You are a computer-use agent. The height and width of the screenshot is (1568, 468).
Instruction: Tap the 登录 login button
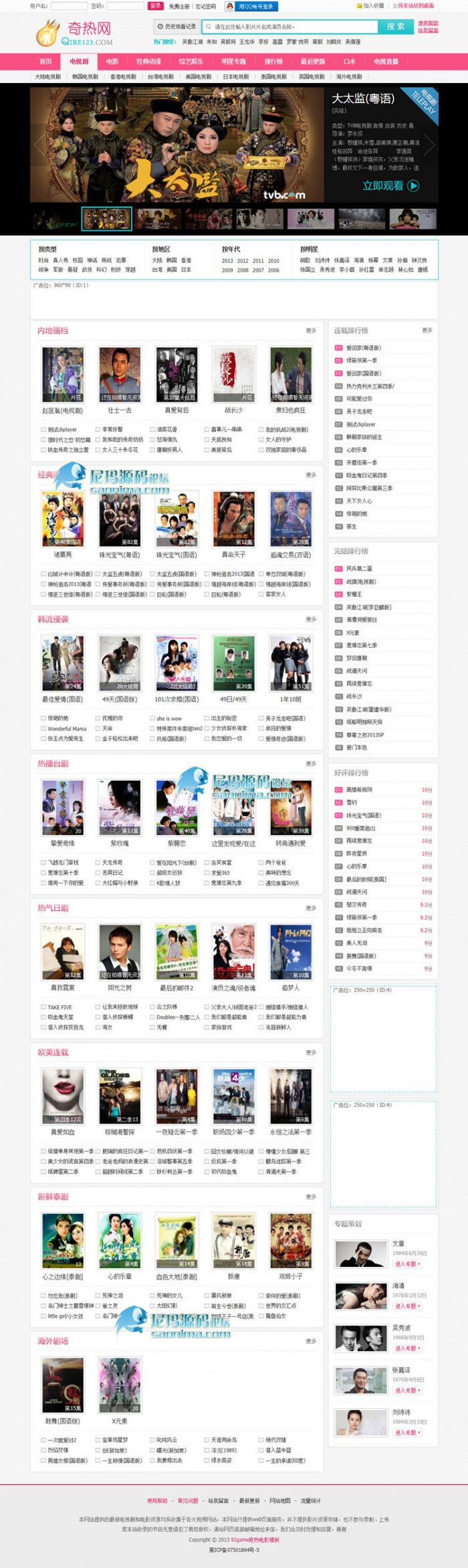(x=155, y=6)
